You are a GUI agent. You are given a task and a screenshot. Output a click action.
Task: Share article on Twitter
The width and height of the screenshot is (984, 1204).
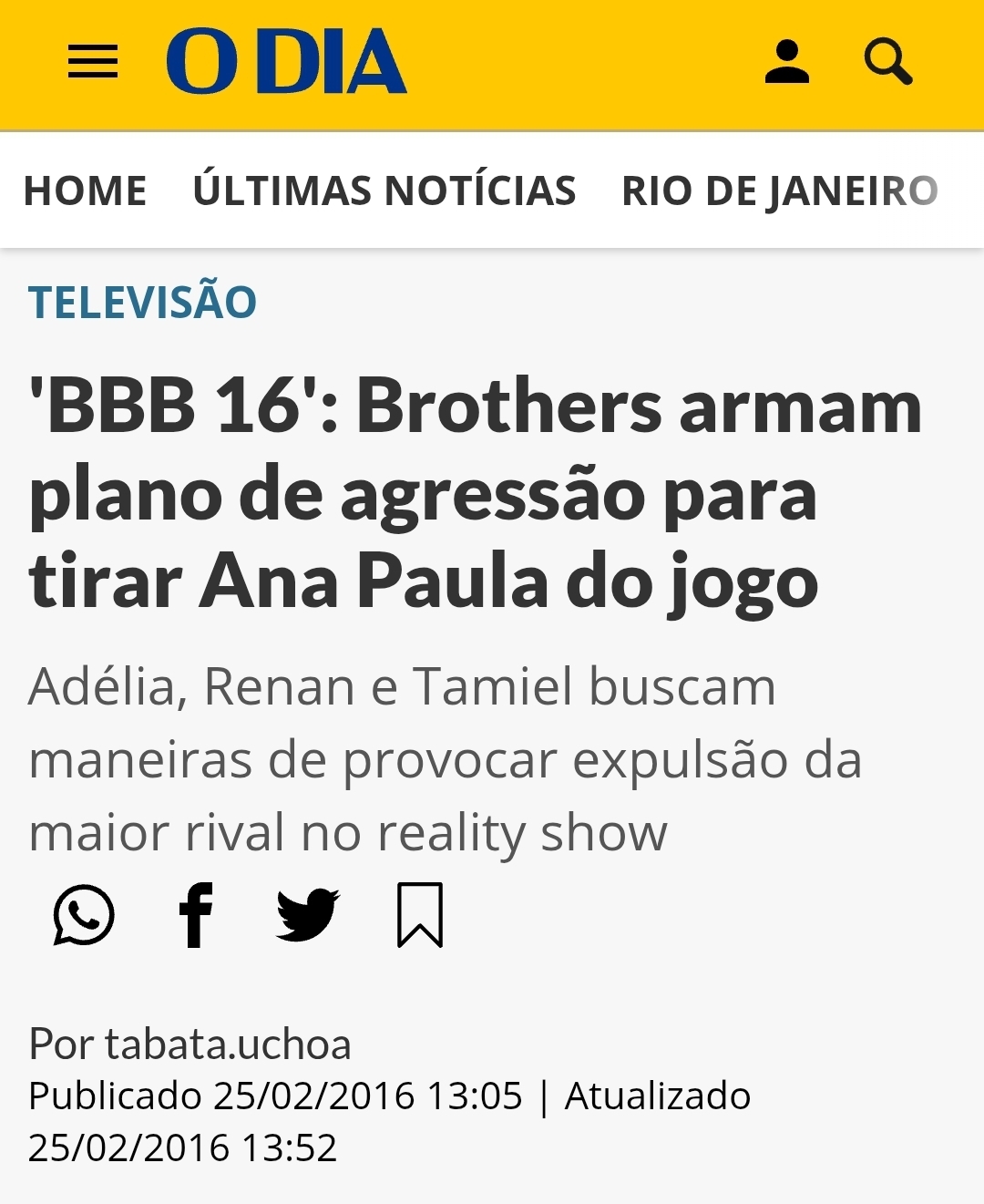[308, 915]
